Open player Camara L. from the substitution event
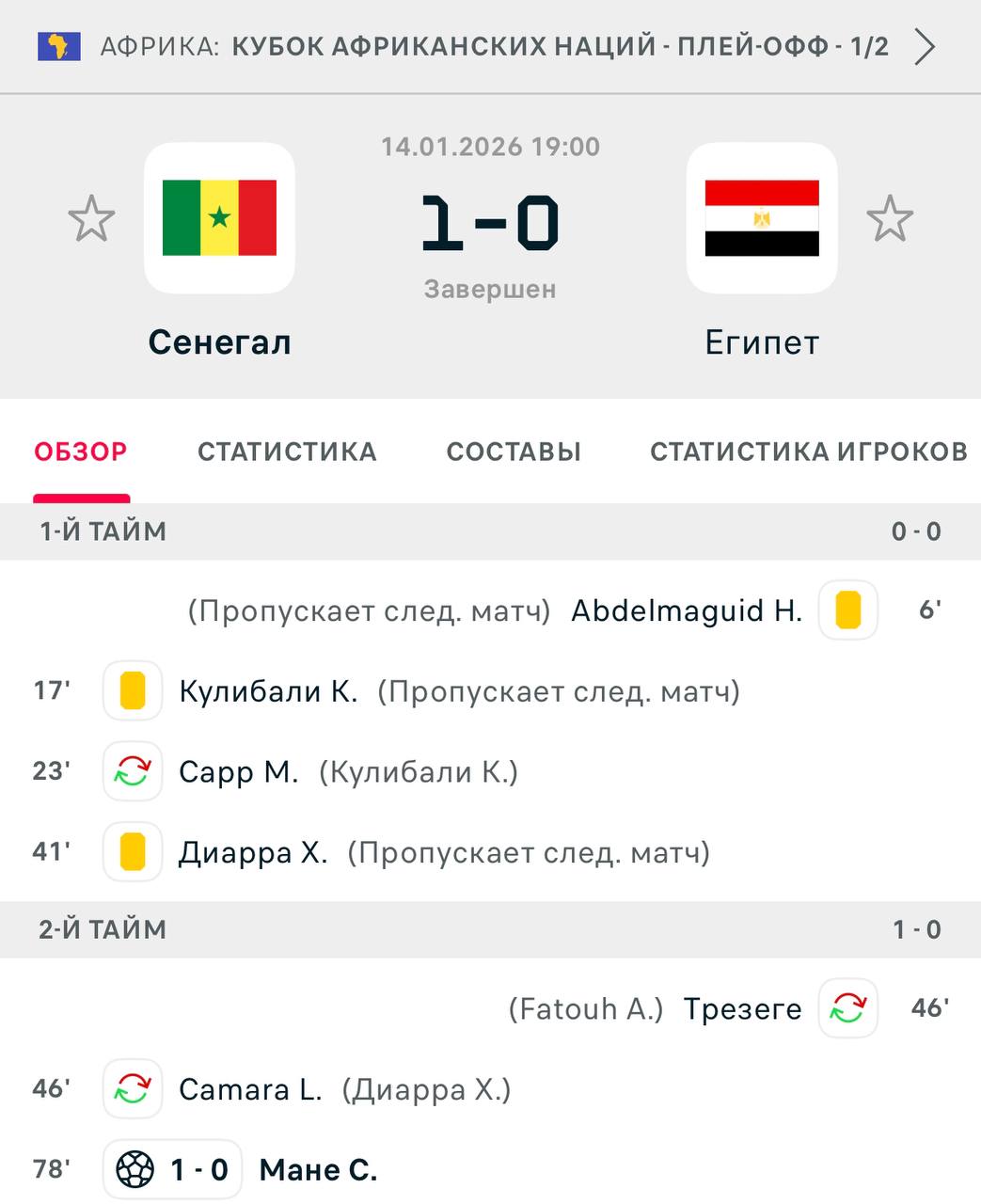The image size is (981, 1204). (250, 1089)
